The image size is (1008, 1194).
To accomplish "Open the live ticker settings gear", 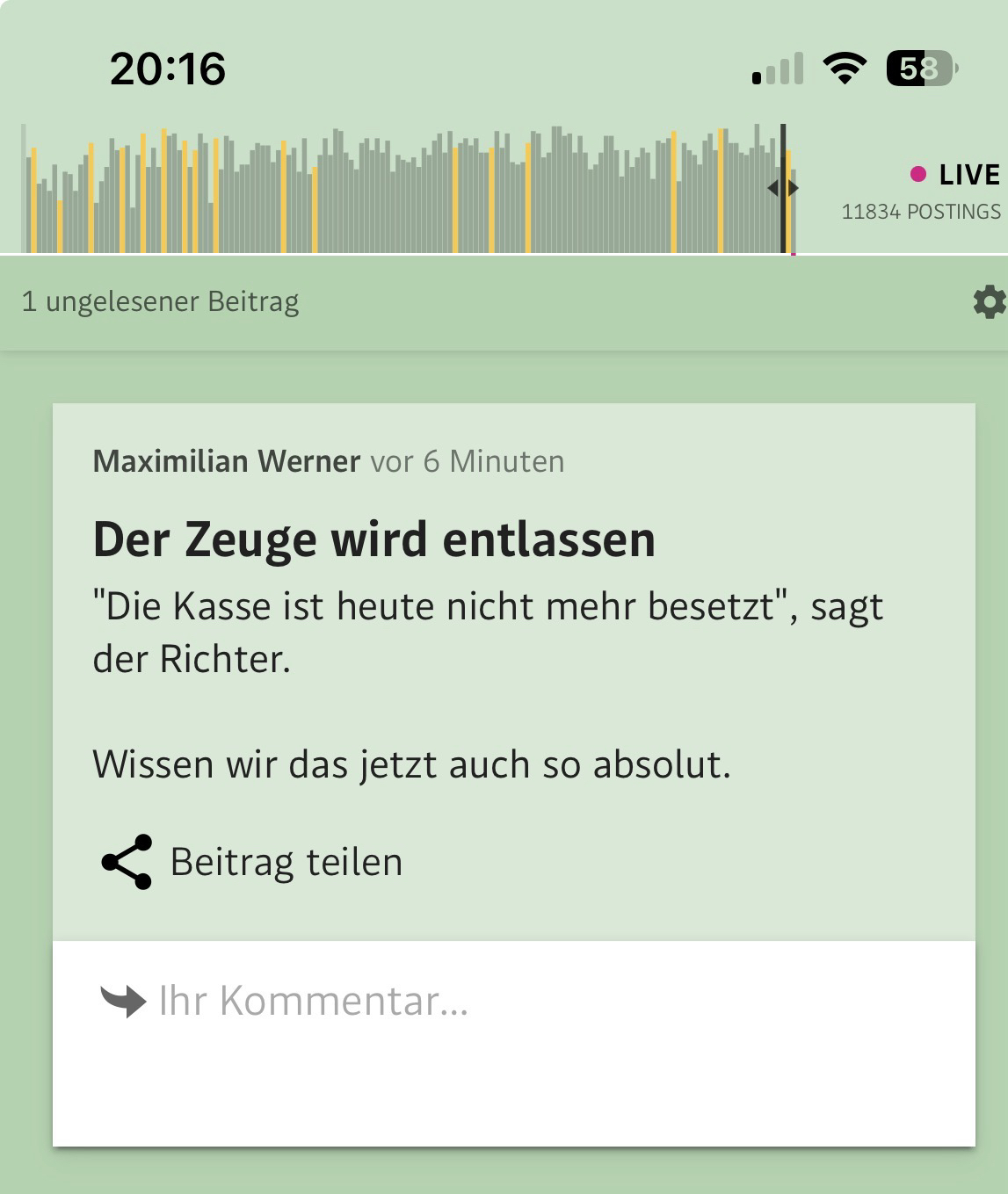I will point(989,302).
